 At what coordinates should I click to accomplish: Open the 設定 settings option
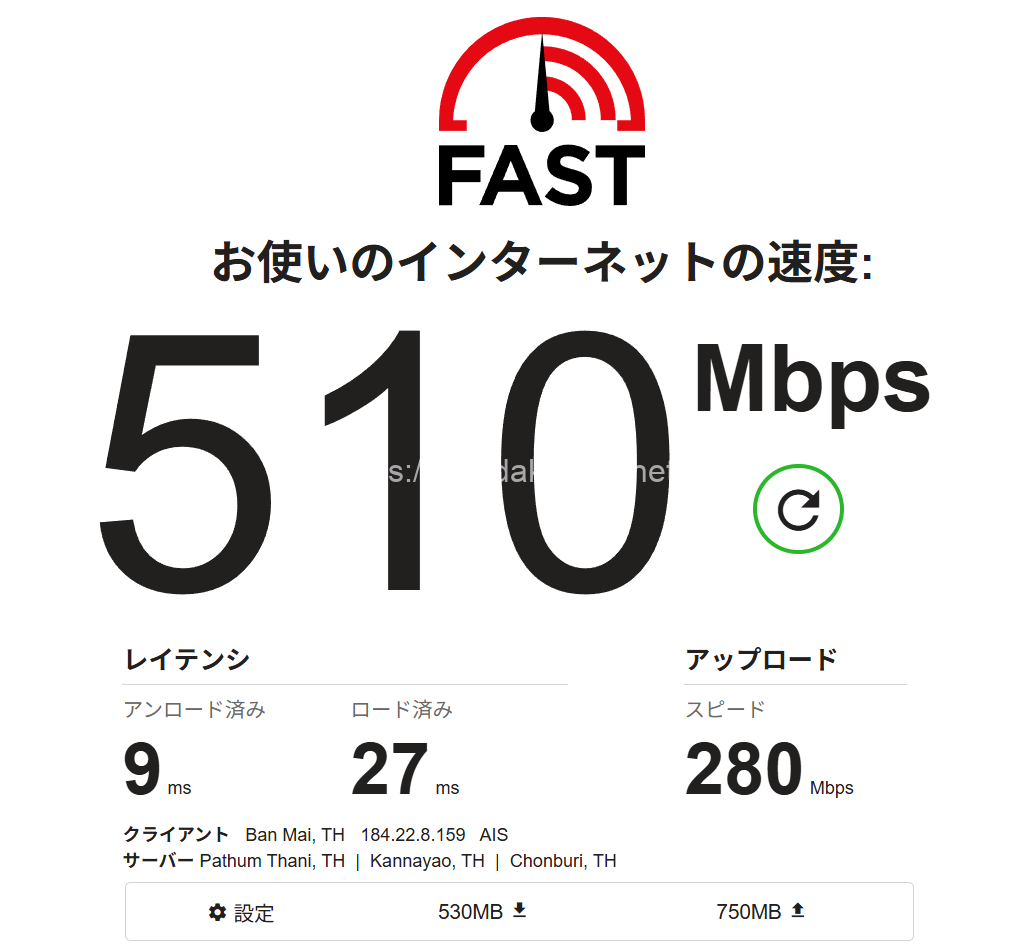(x=241, y=912)
